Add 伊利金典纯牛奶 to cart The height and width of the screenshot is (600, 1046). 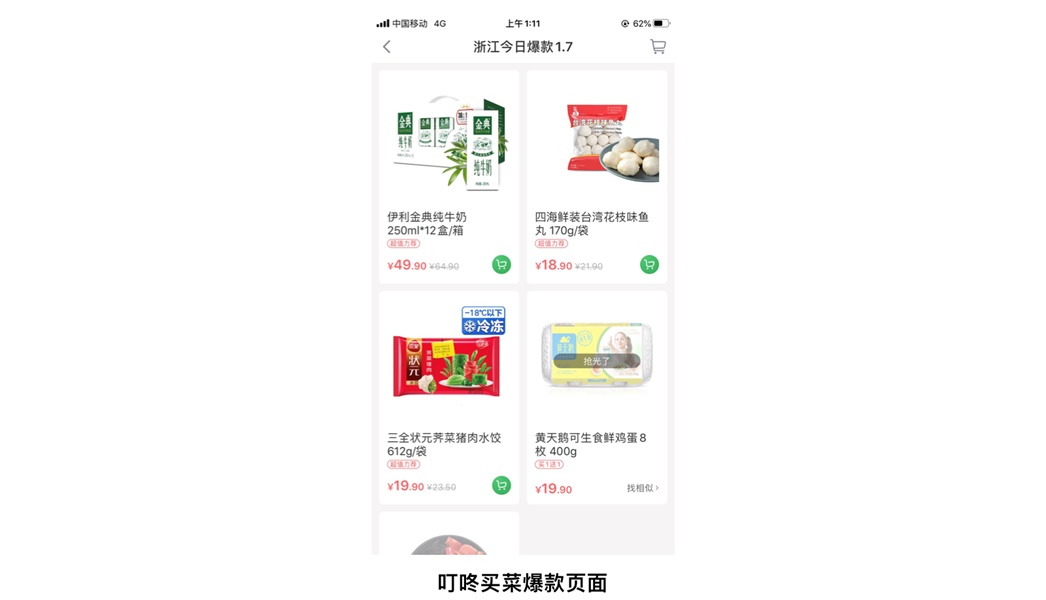pyautogui.click(x=501, y=265)
